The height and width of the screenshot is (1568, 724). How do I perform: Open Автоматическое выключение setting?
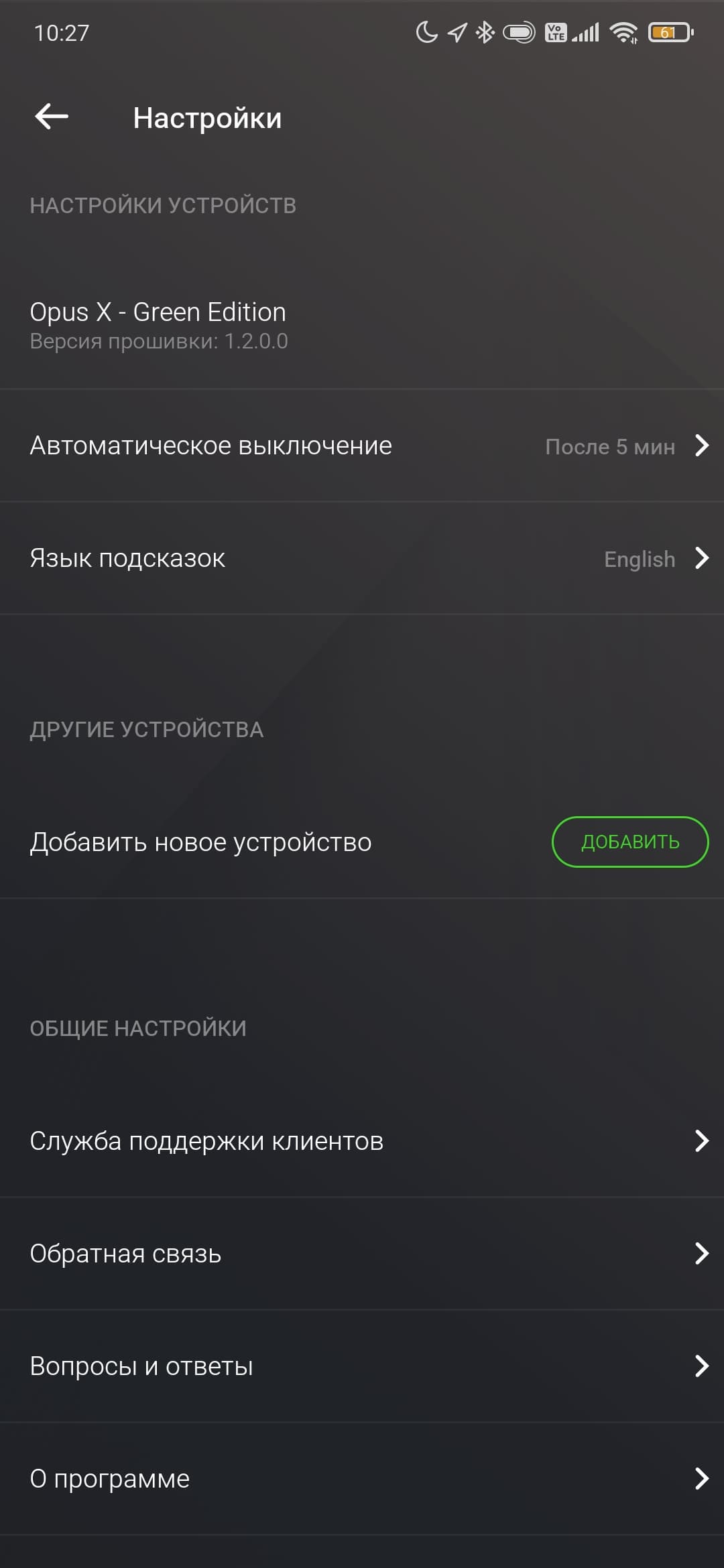pos(362,446)
